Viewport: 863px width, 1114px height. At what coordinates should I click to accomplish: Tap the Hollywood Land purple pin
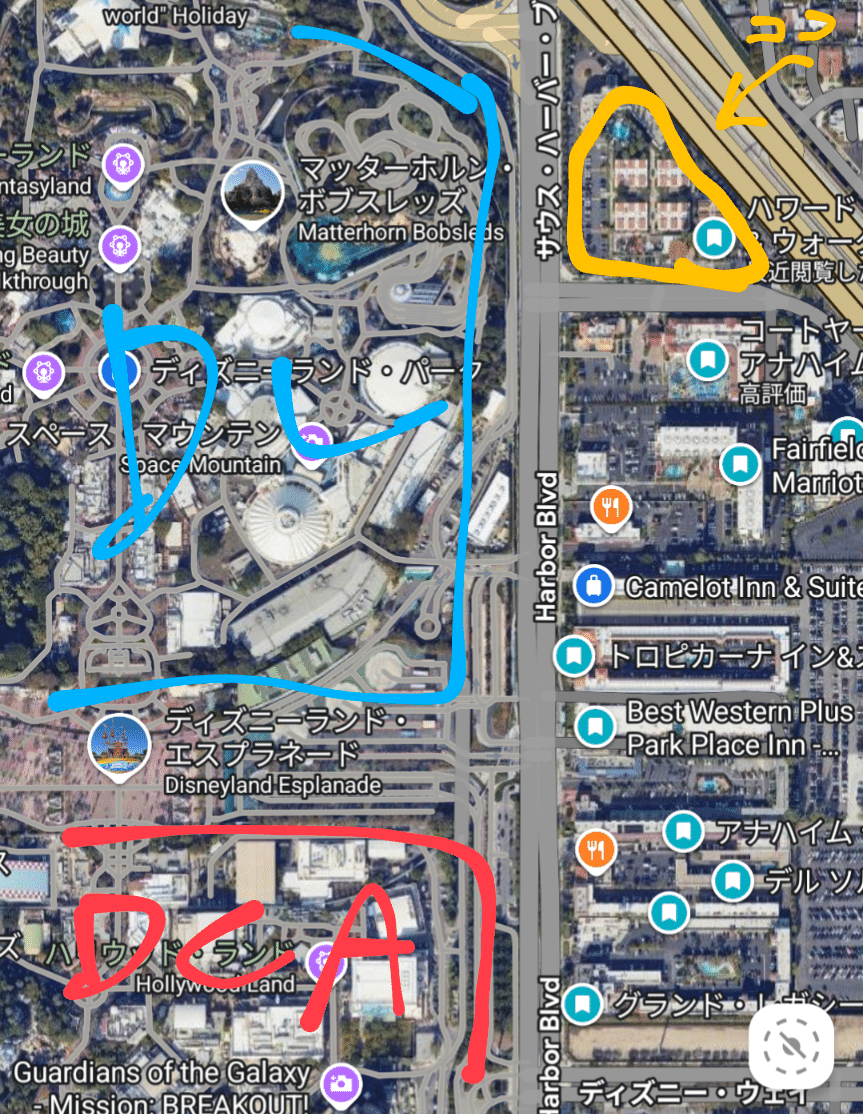pyautogui.click(x=324, y=961)
